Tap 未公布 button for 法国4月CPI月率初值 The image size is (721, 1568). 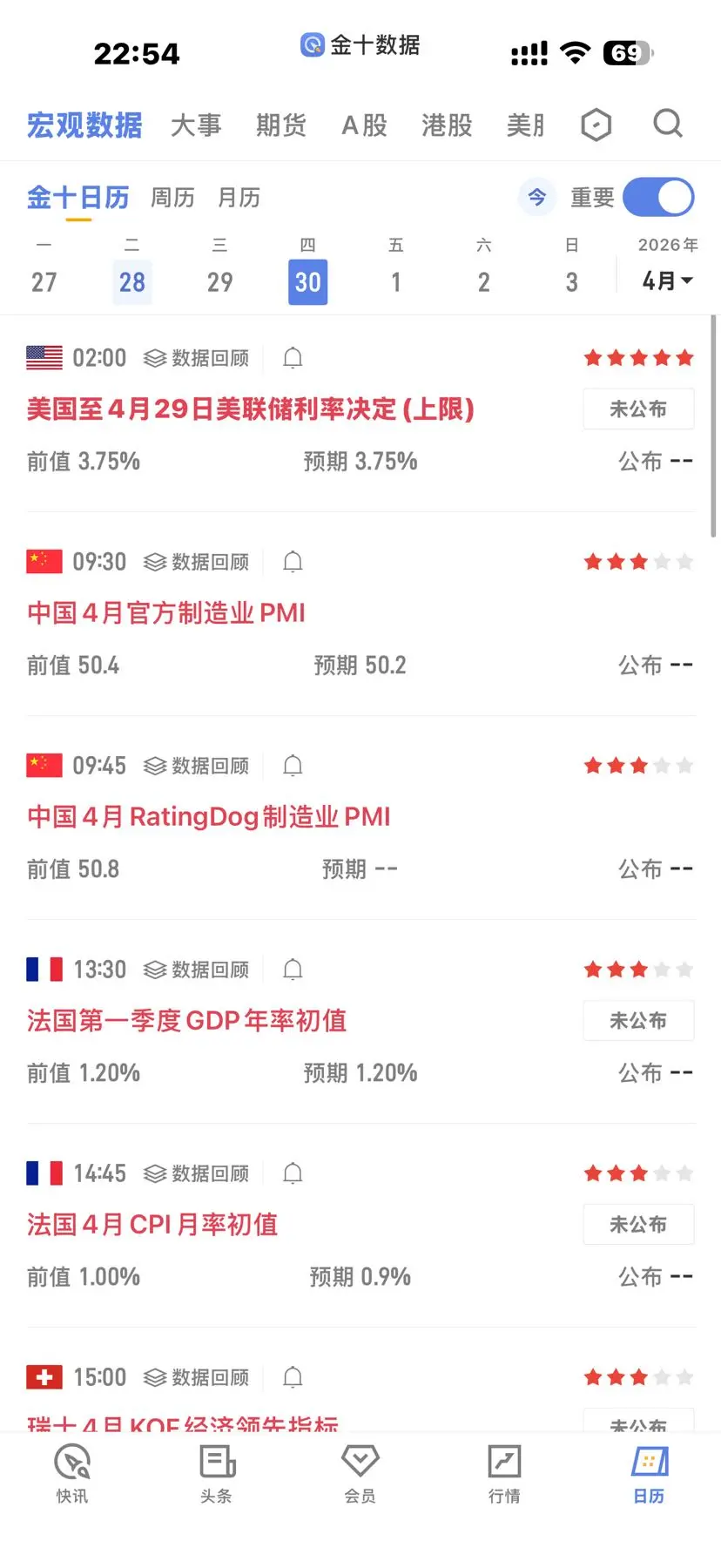click(x=638, y=1224)
